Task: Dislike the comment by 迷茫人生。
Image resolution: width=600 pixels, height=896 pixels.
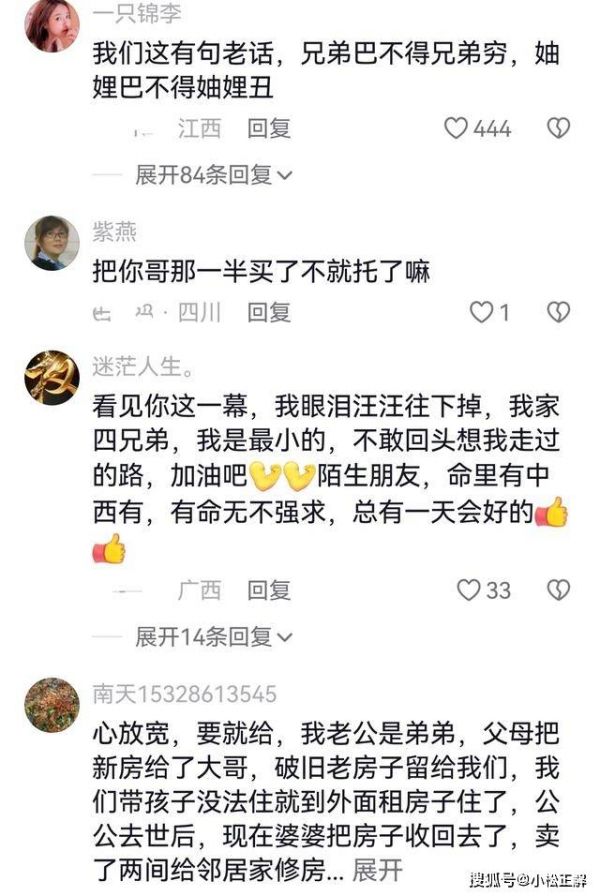Action: (x=558, y=590)
